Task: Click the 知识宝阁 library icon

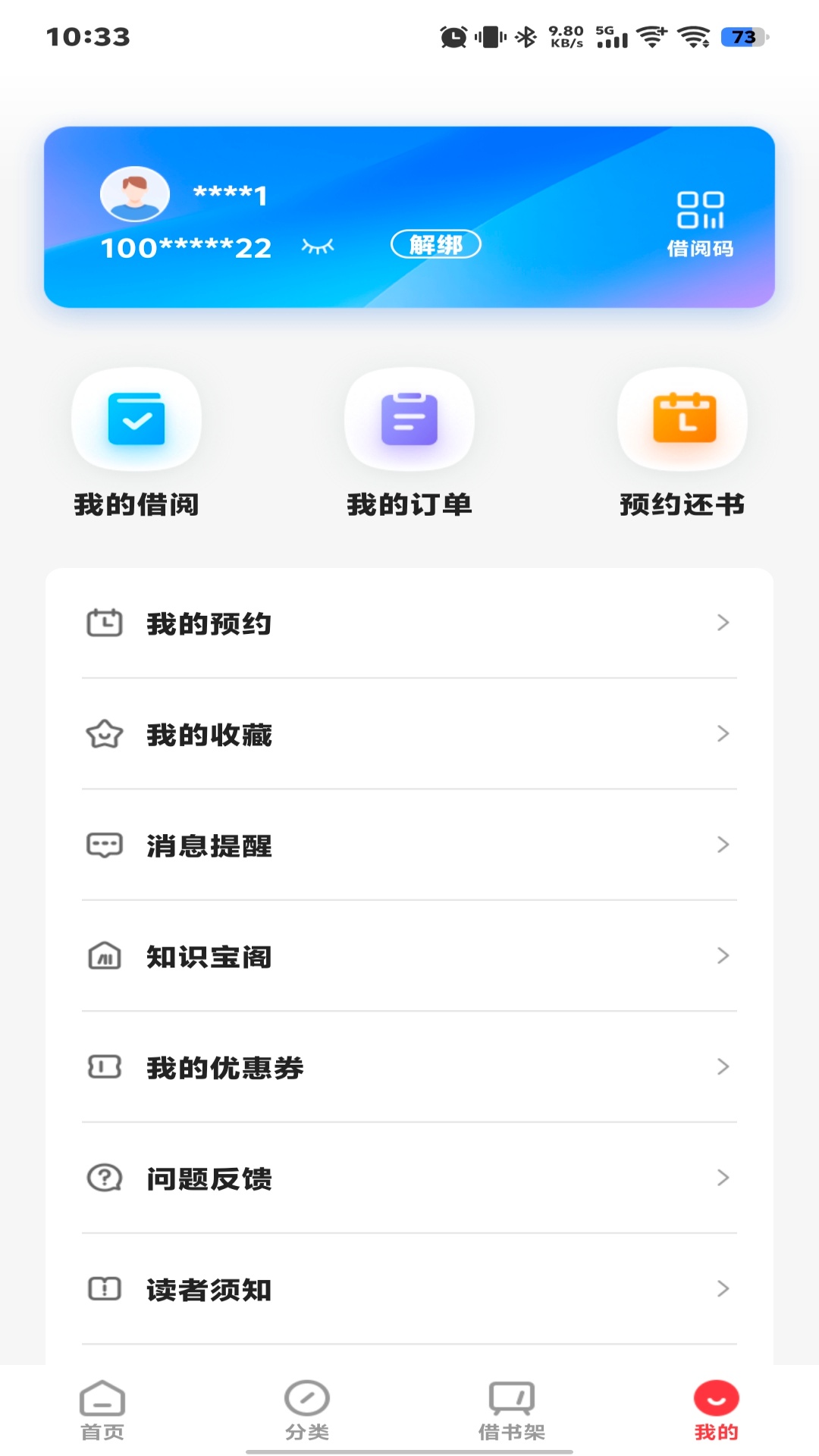Action: point(105,956)
